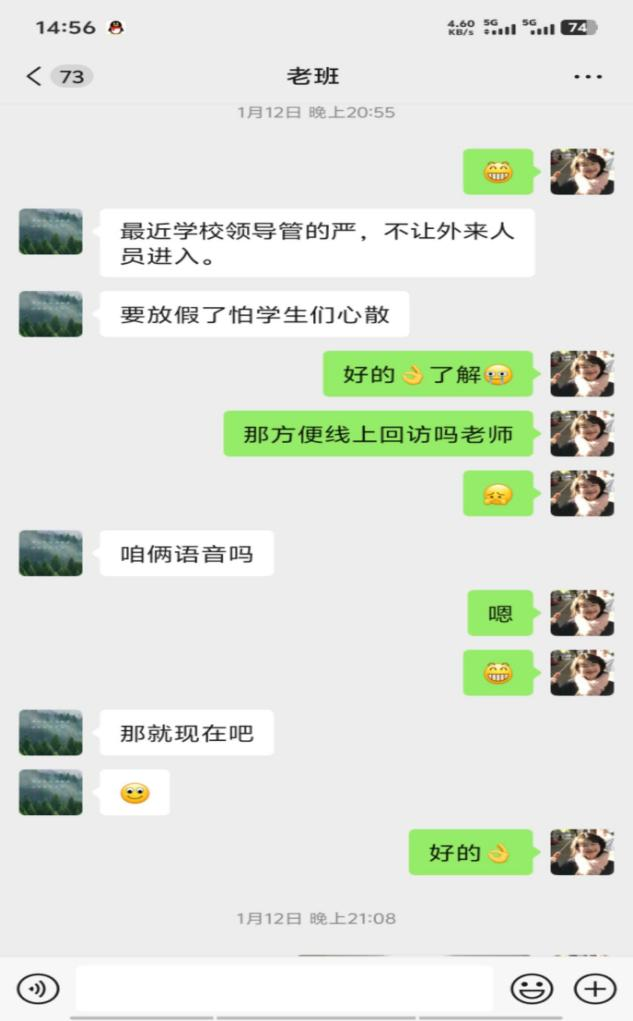Screen dimensions: 633x1021
Task: Switch to voice message input
Action: point(38,988)
